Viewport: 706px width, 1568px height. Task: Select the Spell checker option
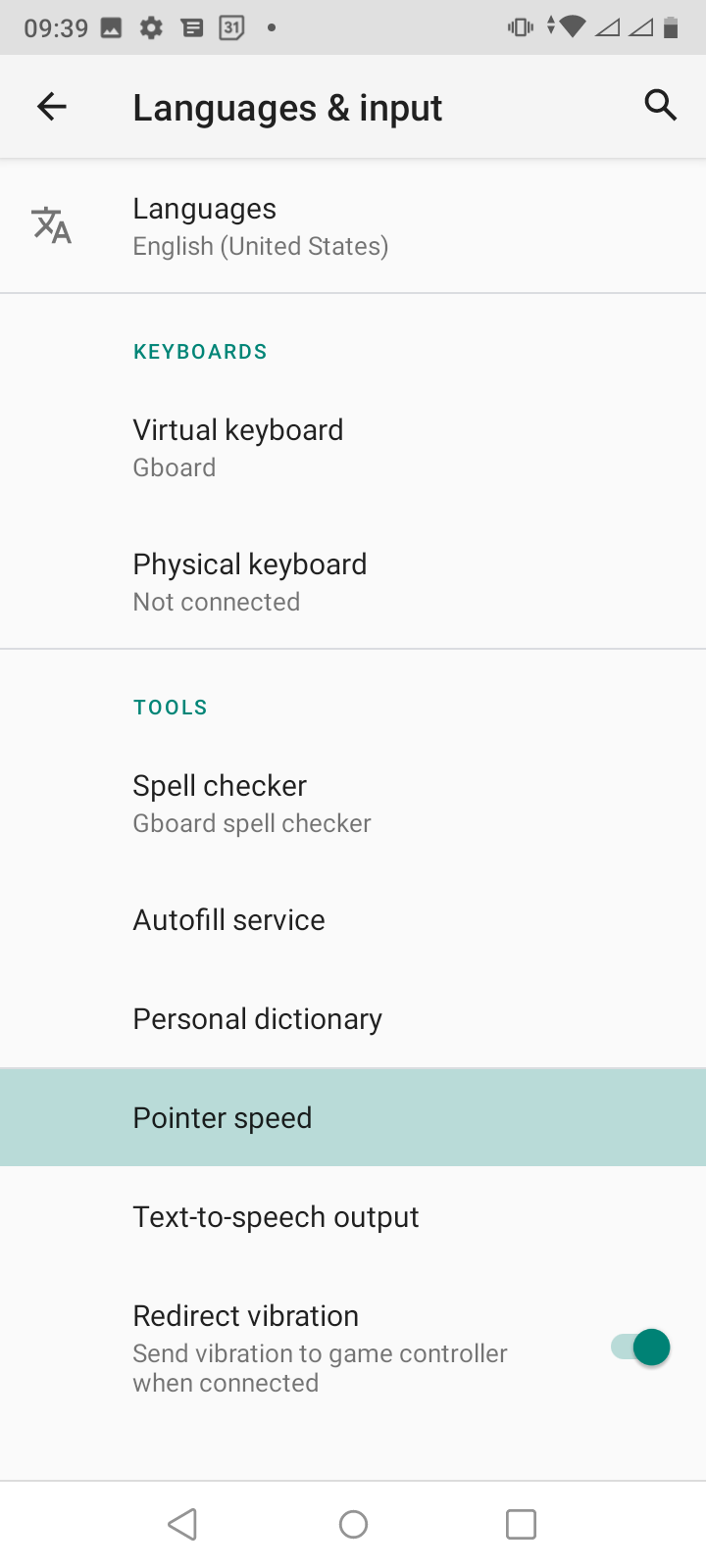pos(252,804)
